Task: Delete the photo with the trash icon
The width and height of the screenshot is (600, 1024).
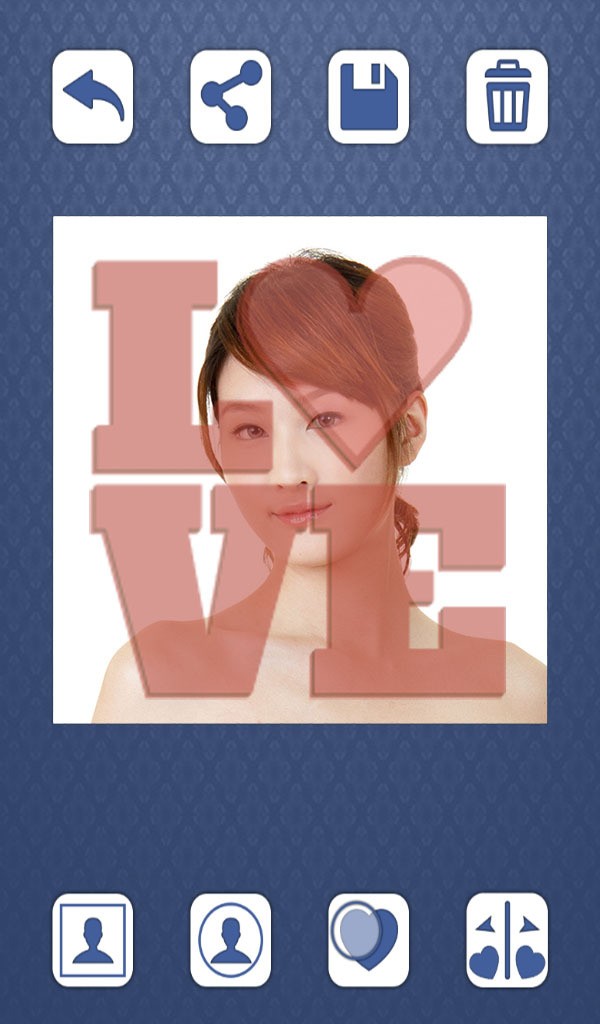Action: (x=507, y=97)
